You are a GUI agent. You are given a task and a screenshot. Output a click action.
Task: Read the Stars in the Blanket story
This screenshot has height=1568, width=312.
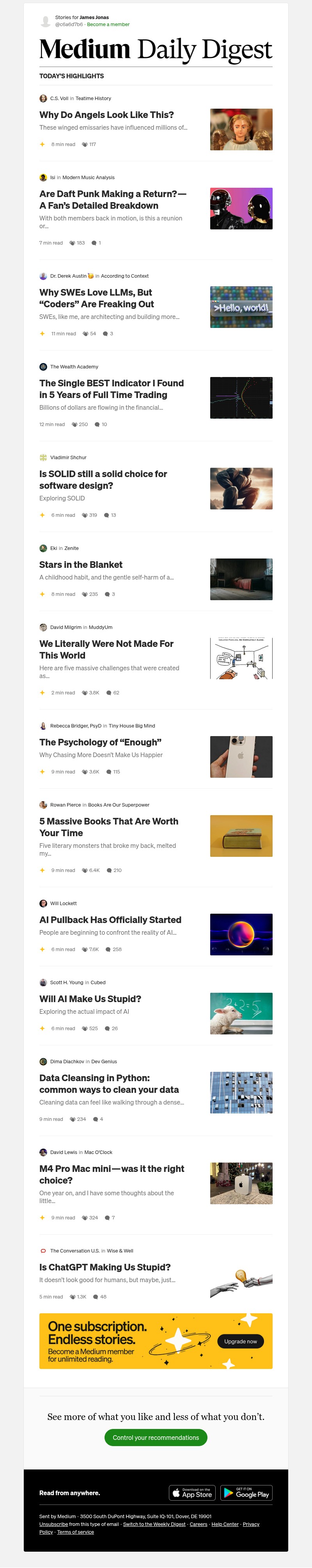coord(81,565)
